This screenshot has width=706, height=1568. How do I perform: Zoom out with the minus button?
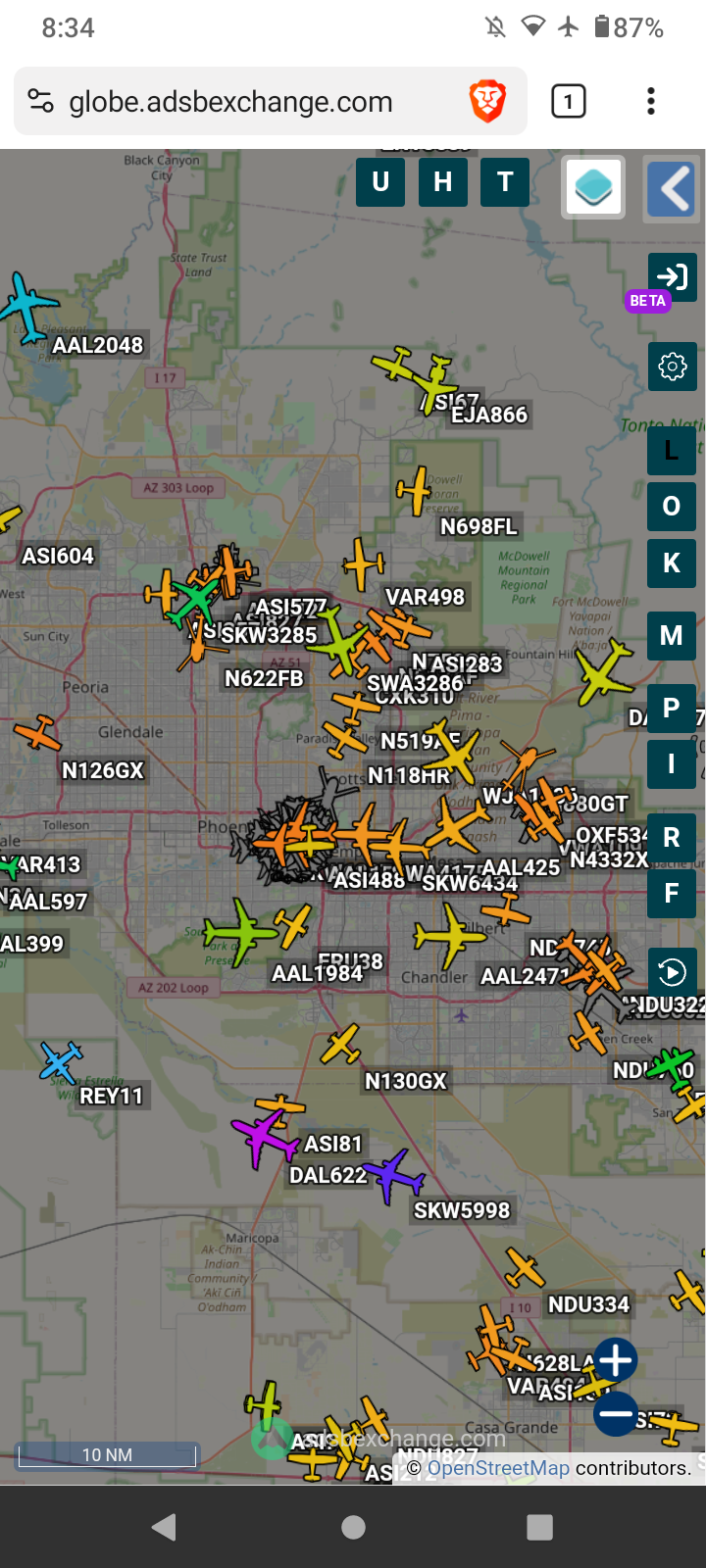point(616,1414)
